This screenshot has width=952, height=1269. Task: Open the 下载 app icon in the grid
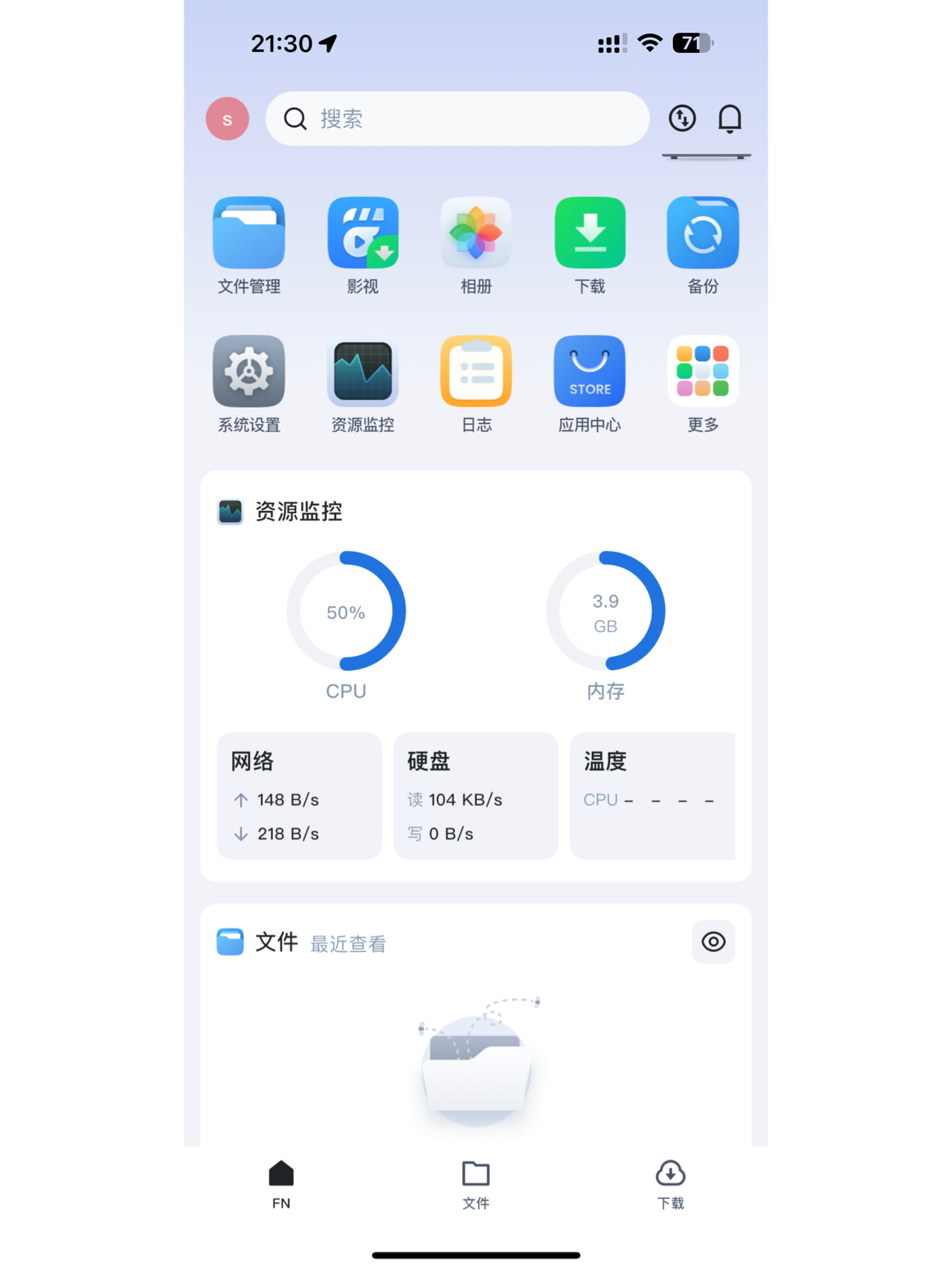coord(590,234)
